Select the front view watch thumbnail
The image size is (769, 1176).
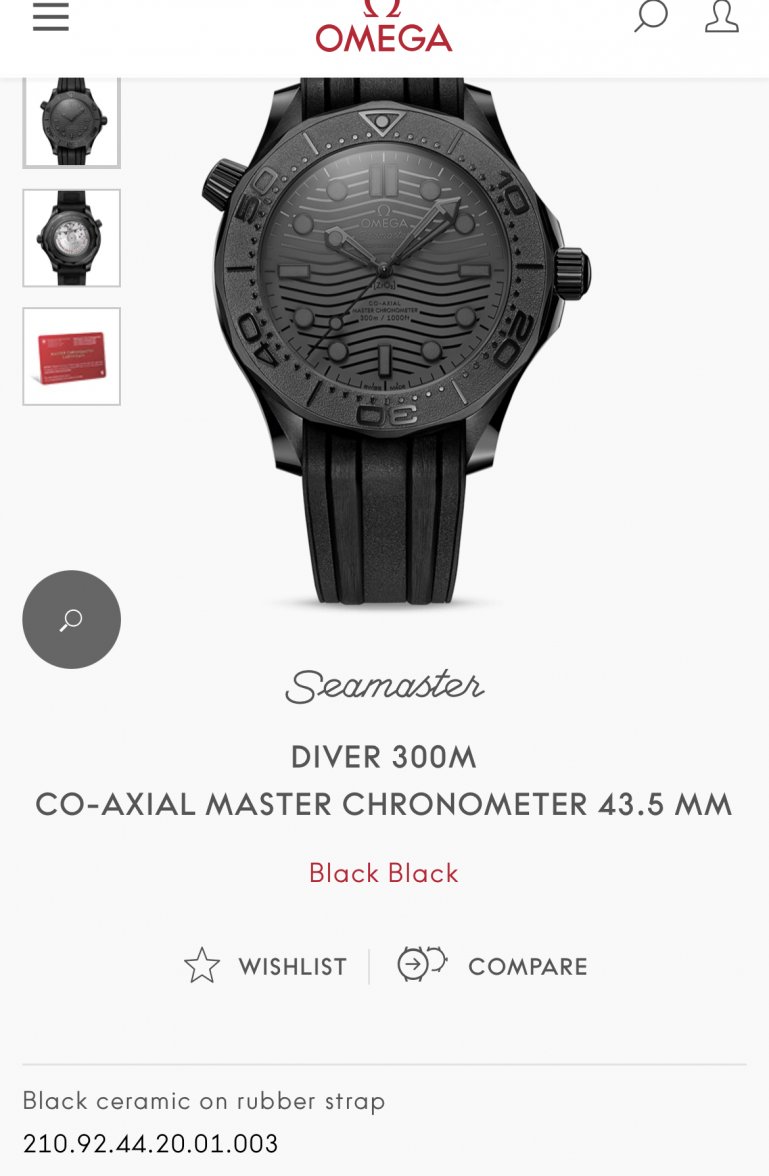[x=72, y=121]
